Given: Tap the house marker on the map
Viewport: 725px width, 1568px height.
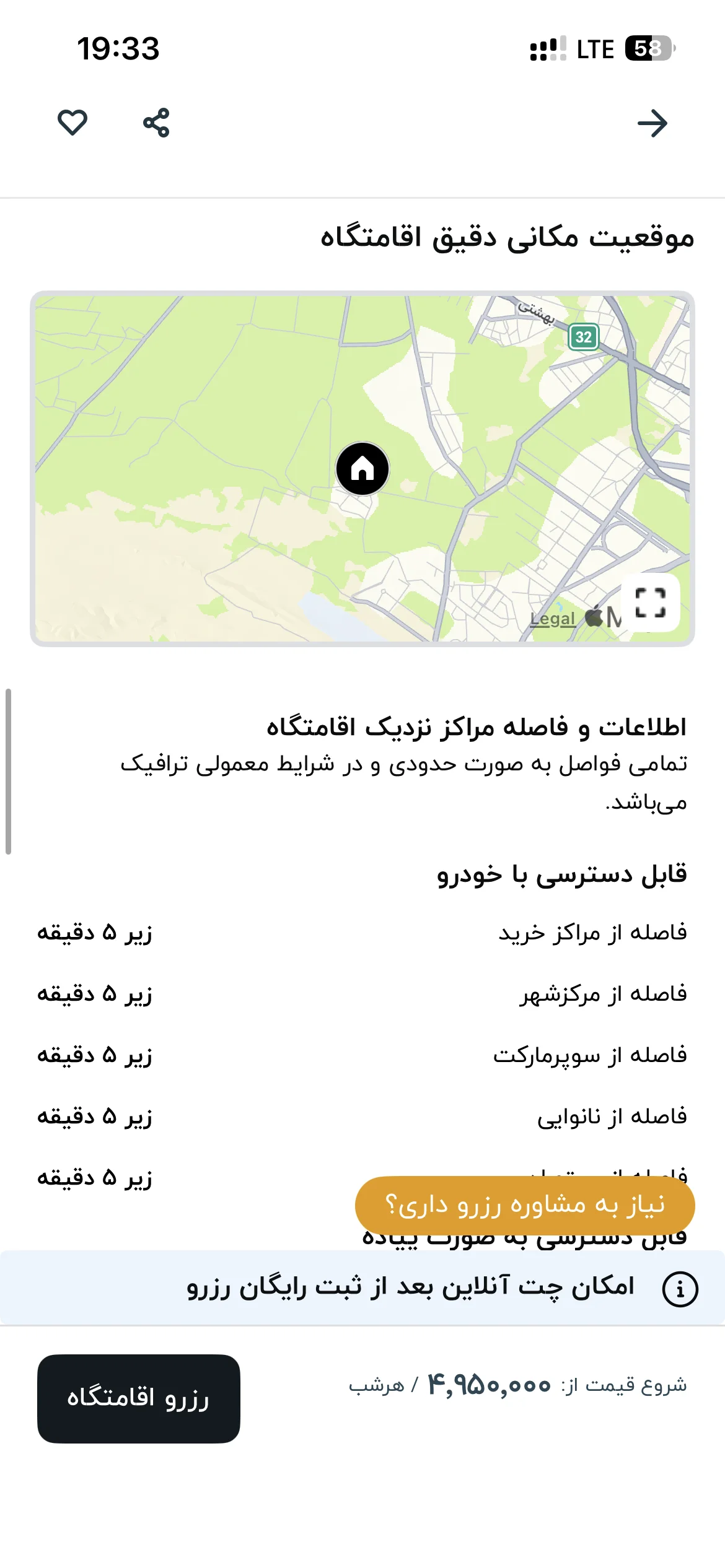Looking at the screenshot, I should pyautogui.click(x=362, y=469).
